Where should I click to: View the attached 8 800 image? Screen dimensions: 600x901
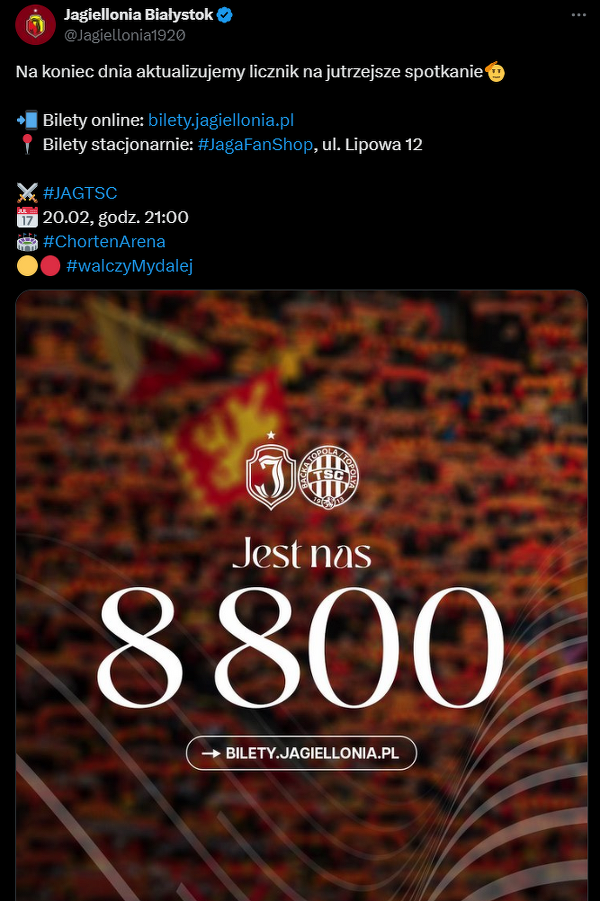pos(301,600)
